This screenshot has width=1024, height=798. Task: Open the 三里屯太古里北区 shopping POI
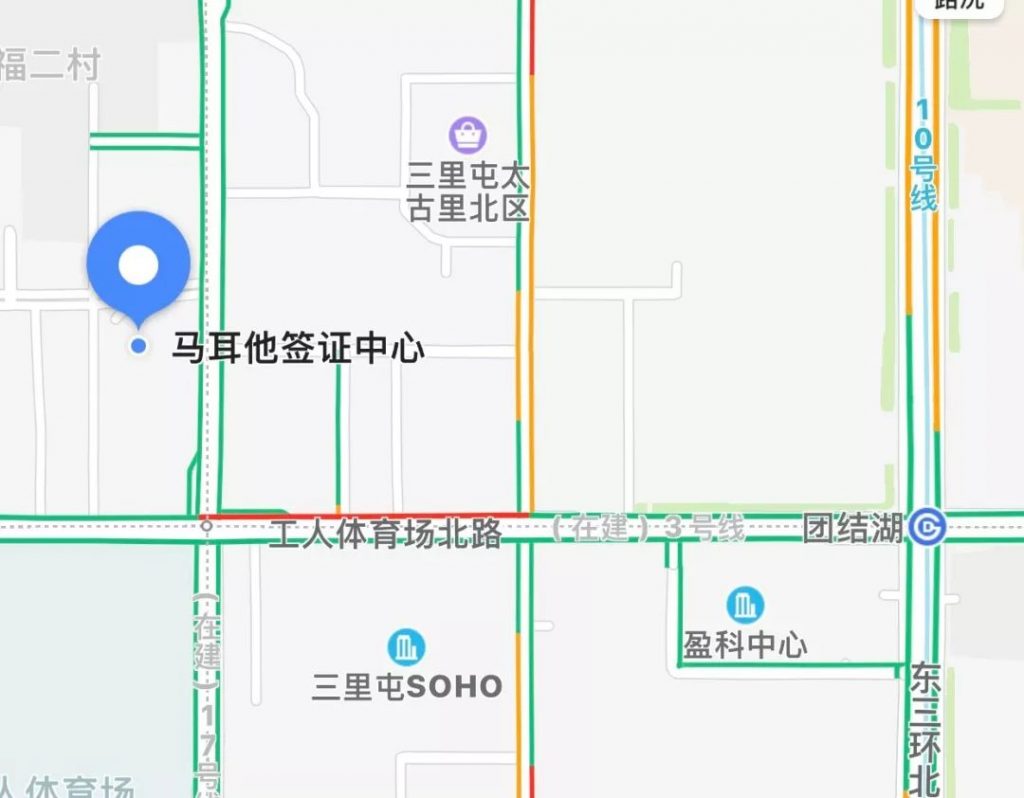point(467,133)
